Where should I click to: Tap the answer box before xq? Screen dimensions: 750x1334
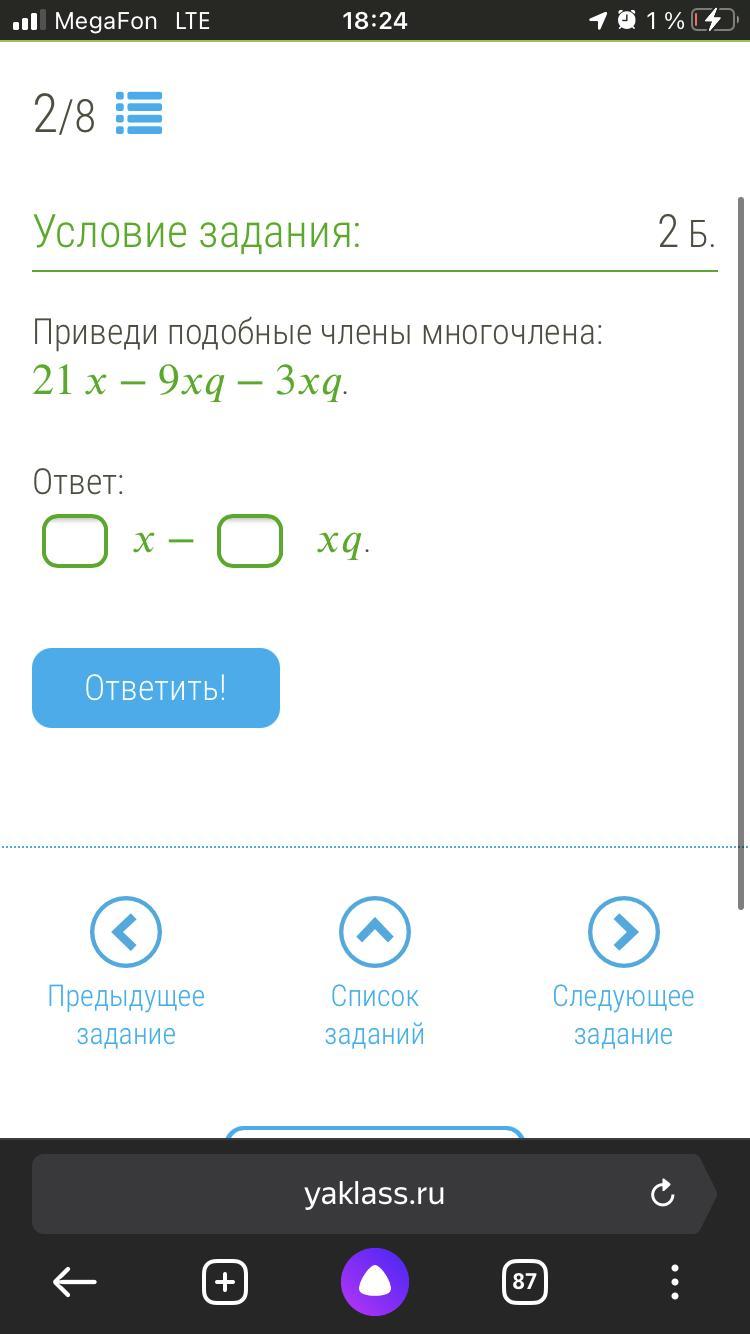pos(250,541)
